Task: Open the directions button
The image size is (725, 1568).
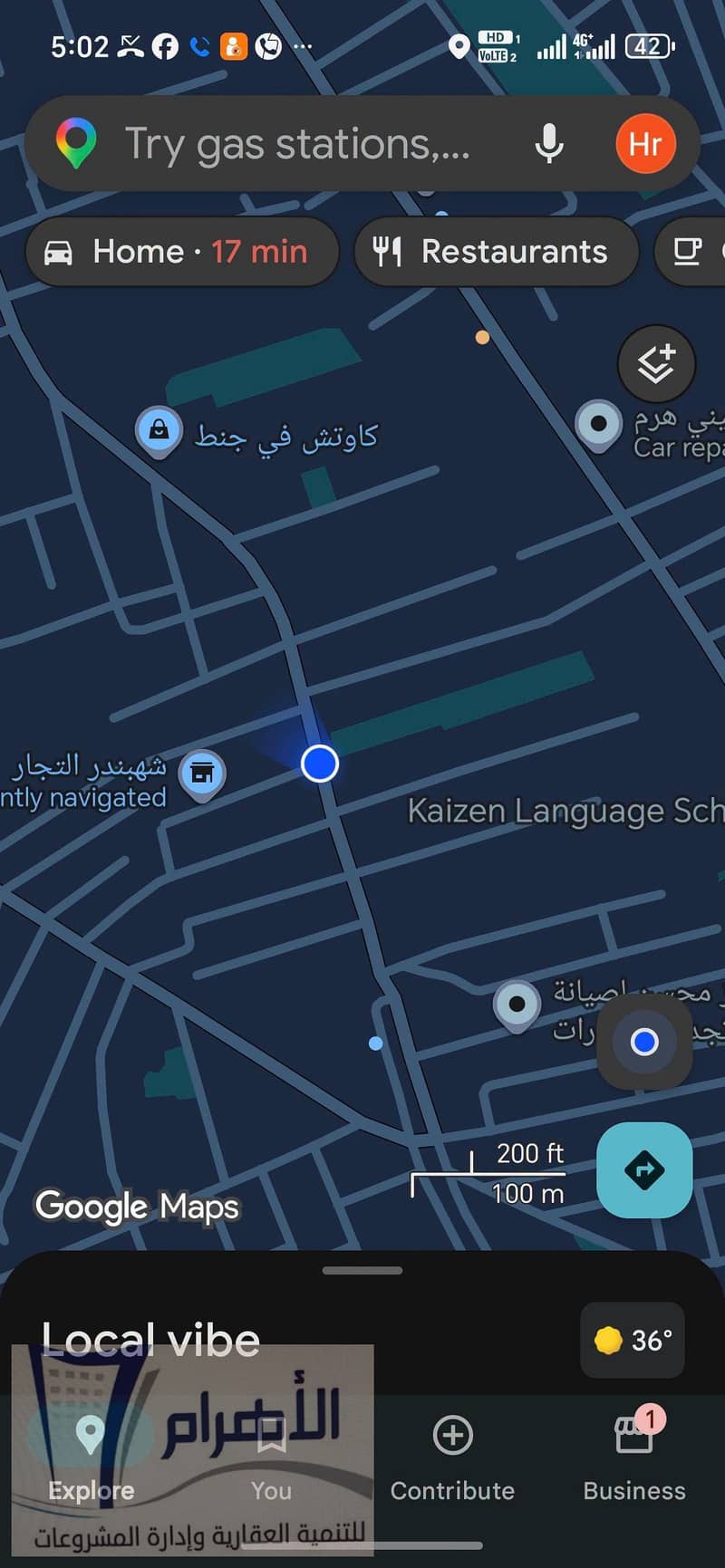Action: pos(644,1169)
